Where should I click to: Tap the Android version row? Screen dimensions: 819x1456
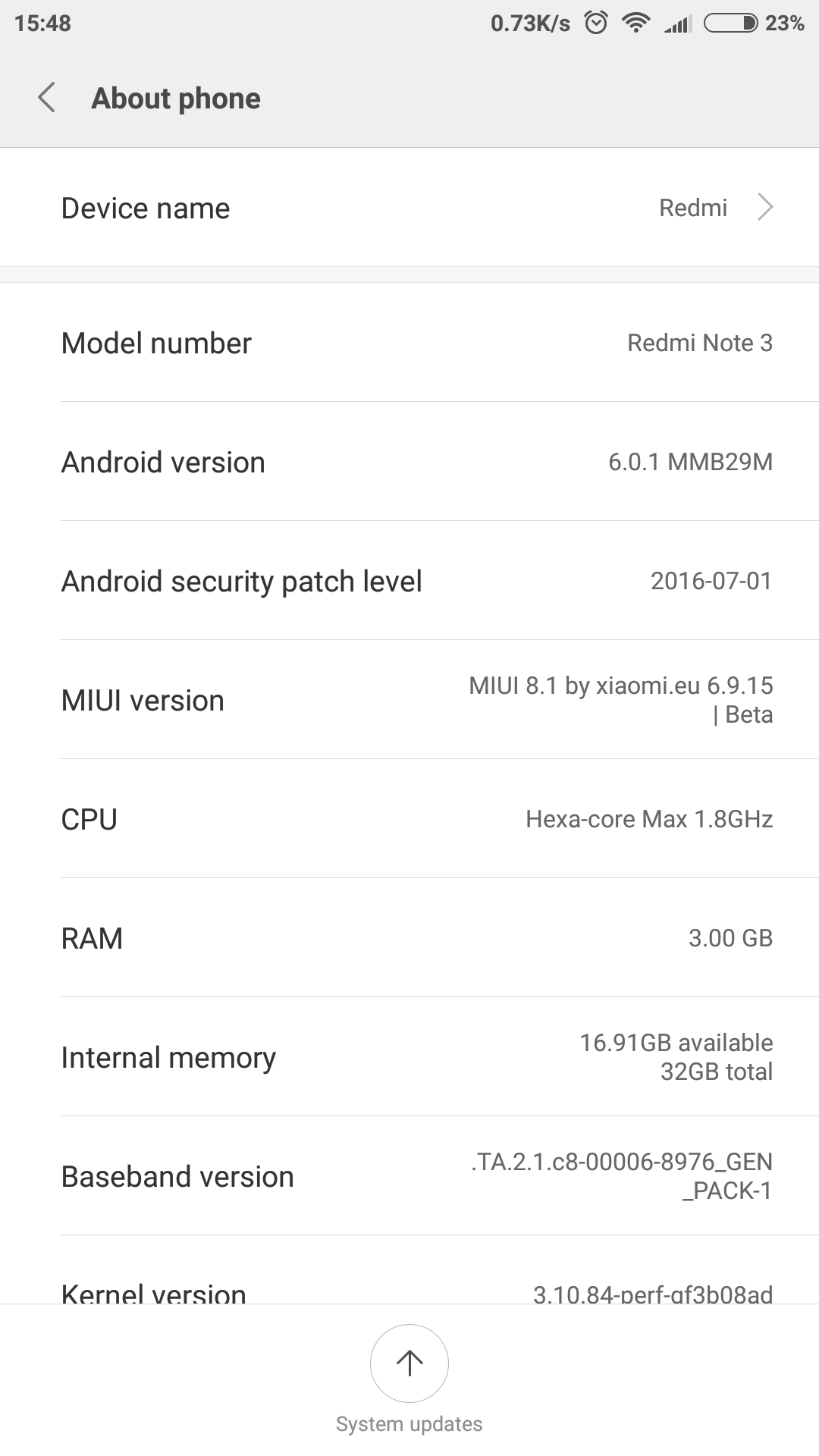tap(409, 462)
